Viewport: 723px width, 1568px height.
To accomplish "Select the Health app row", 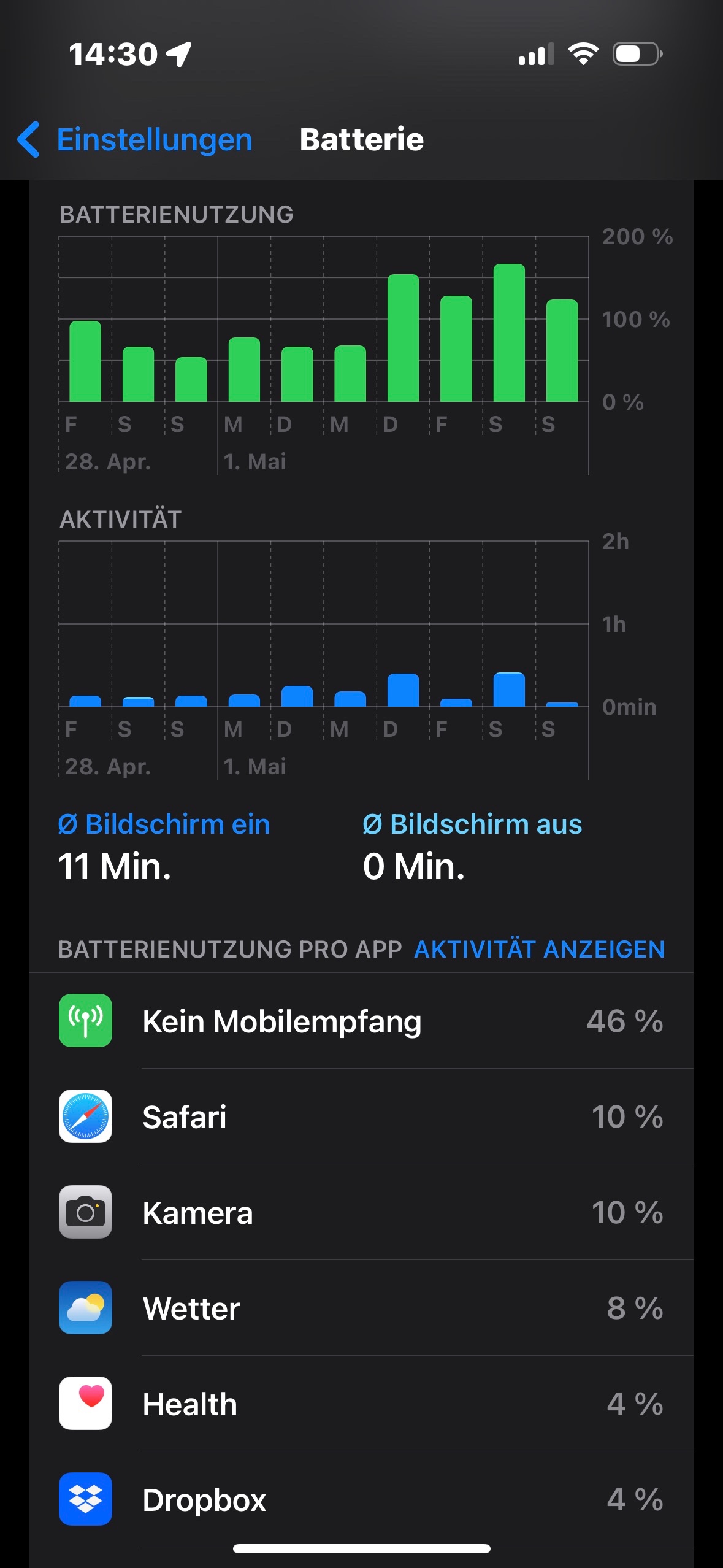I will coord(361,1404).
